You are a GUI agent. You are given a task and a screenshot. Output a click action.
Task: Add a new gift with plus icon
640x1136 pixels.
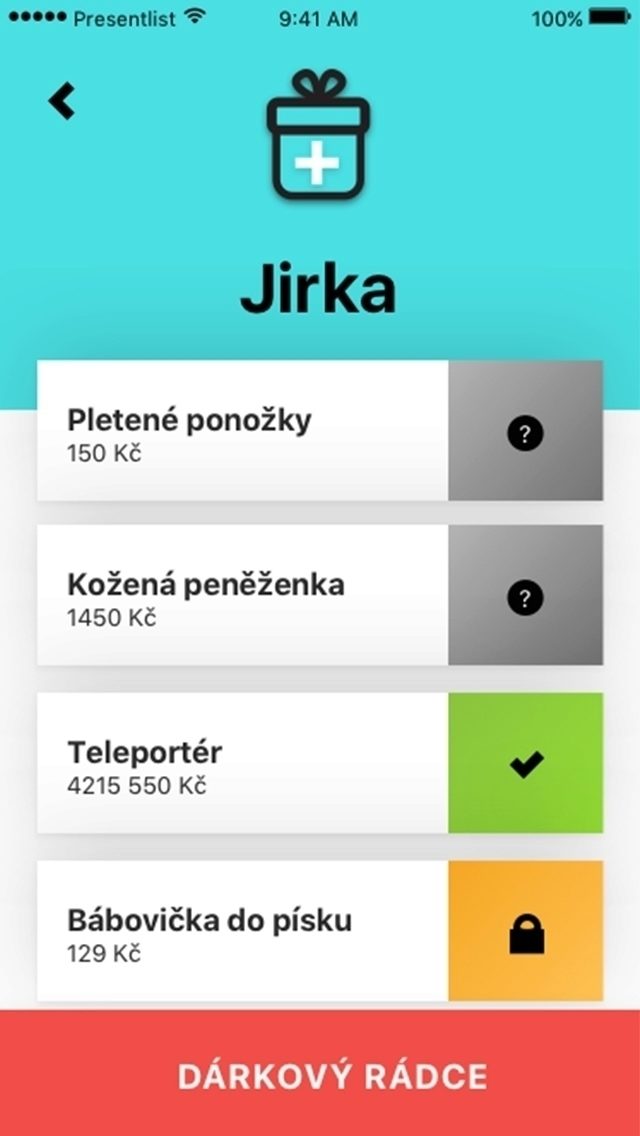[x=318, y=135]
